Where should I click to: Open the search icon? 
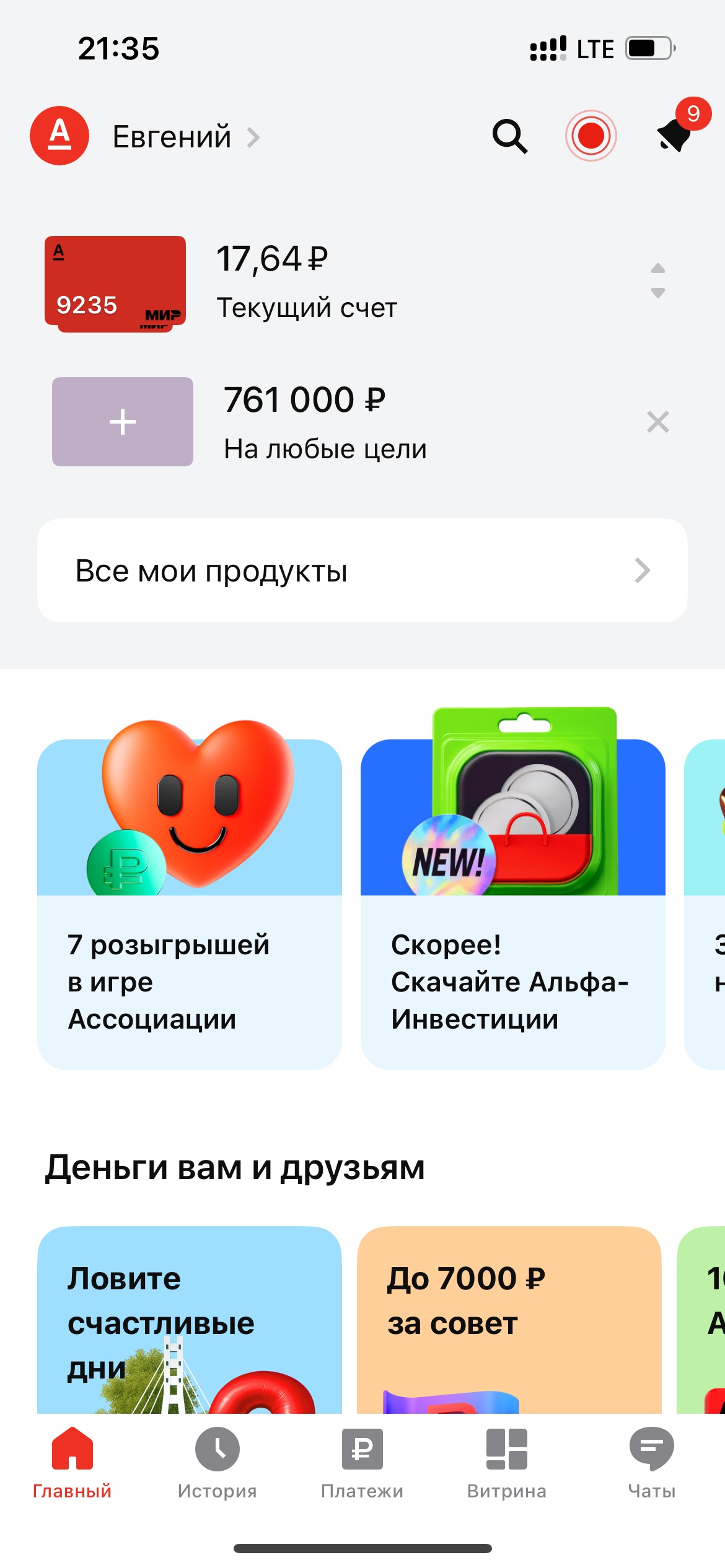tap(509, 136)
